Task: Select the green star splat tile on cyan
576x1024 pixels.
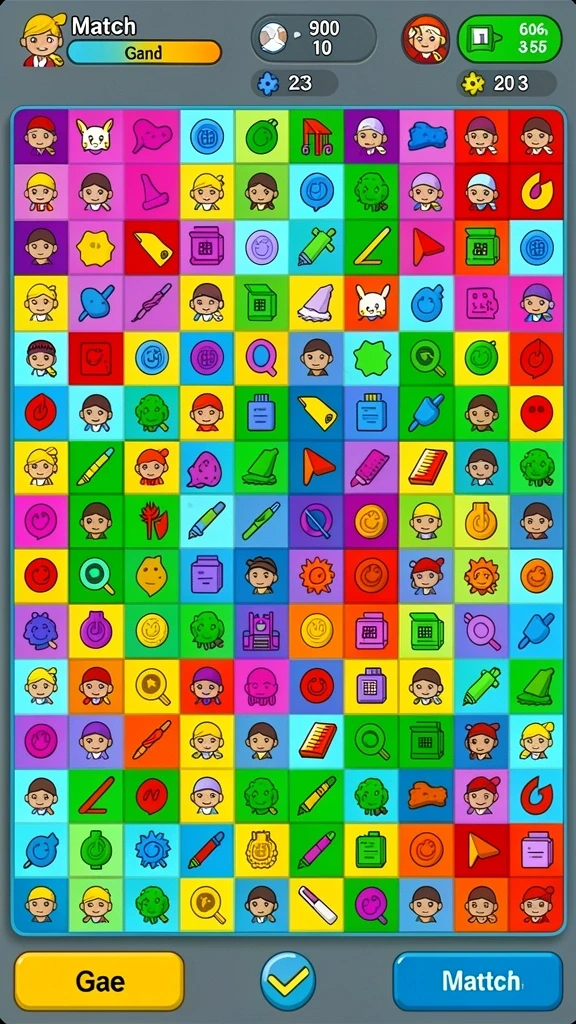Action: tap(372, 358)
